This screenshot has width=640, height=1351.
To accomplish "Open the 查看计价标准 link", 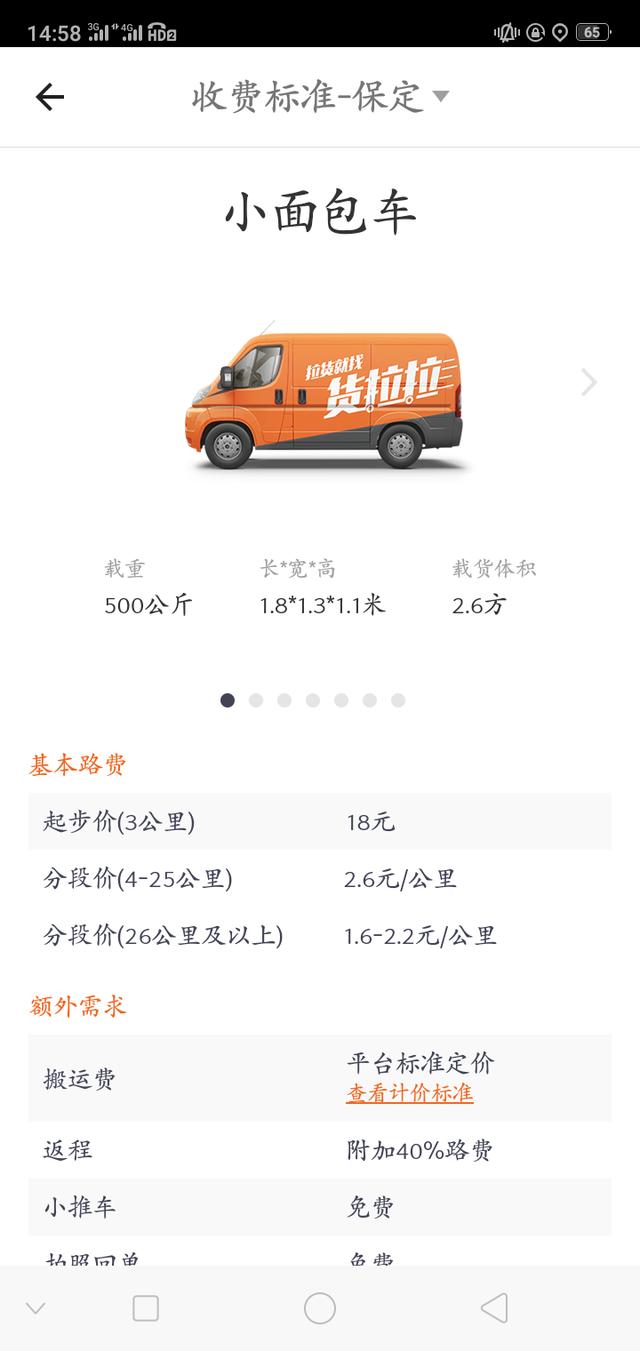I will (x=410, y=1093).
